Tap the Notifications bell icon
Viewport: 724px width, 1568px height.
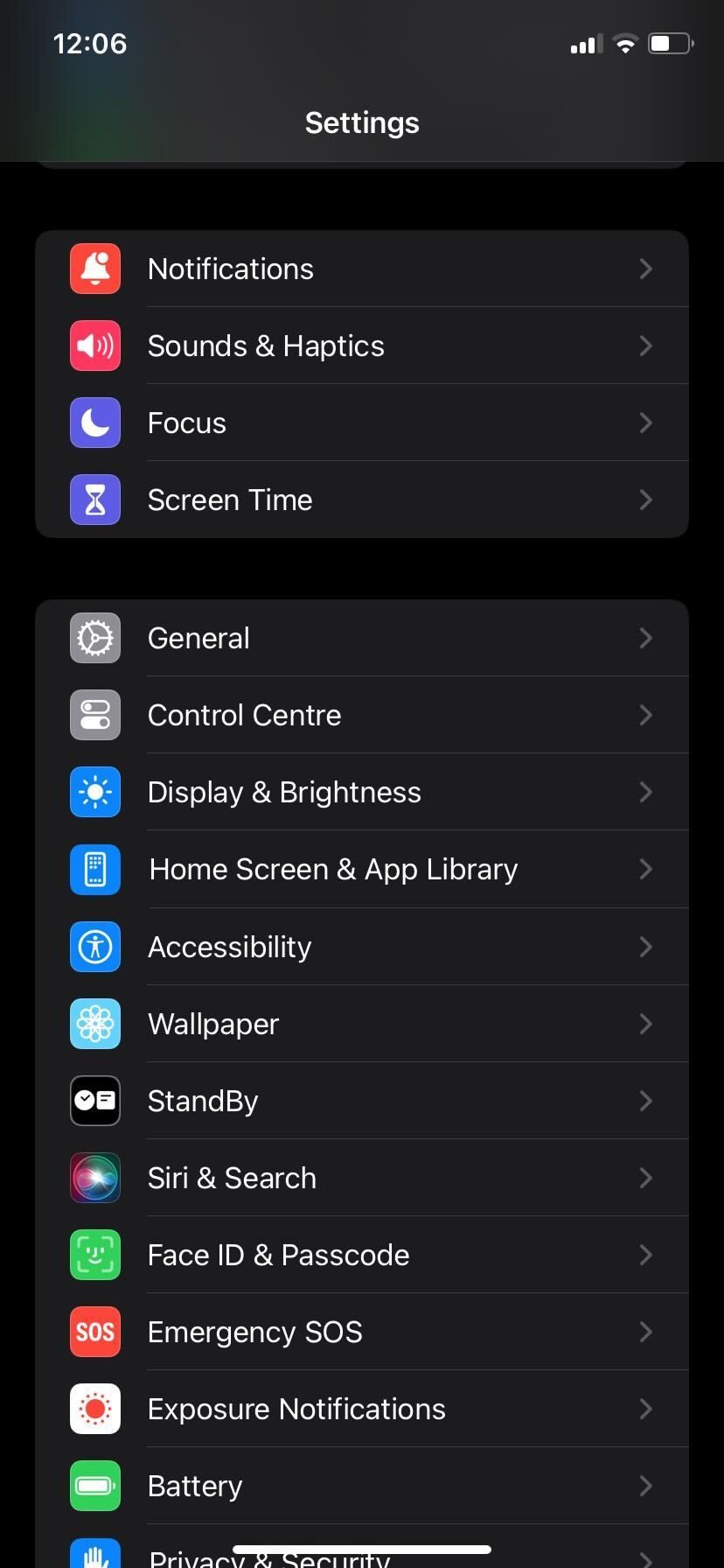pyautogui.click(x=94, y=269)
